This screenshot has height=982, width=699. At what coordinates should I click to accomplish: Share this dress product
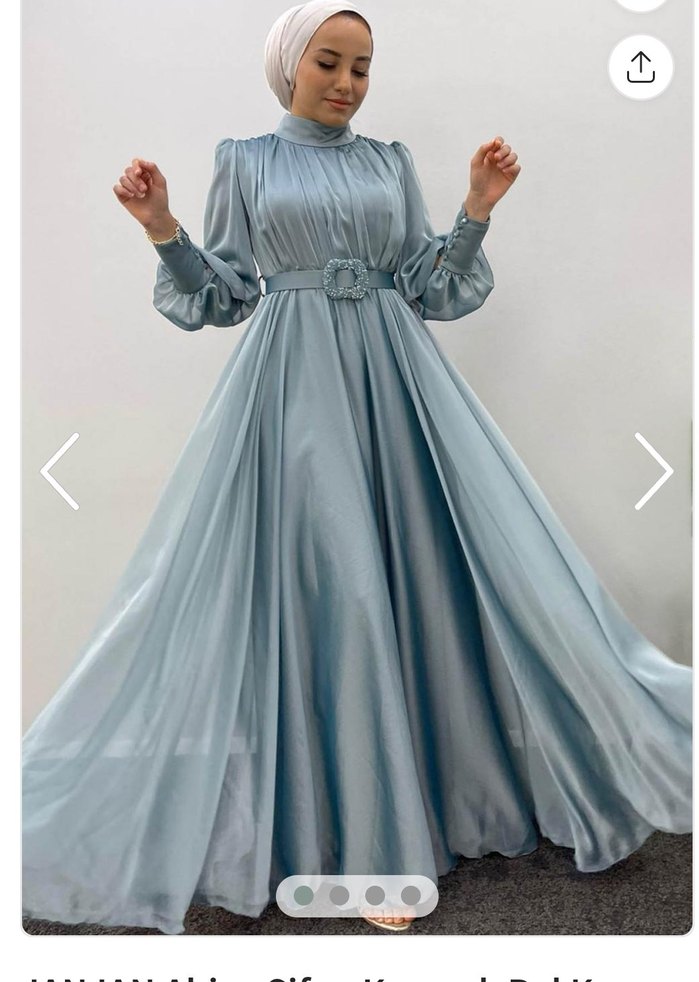click(640, 67)
